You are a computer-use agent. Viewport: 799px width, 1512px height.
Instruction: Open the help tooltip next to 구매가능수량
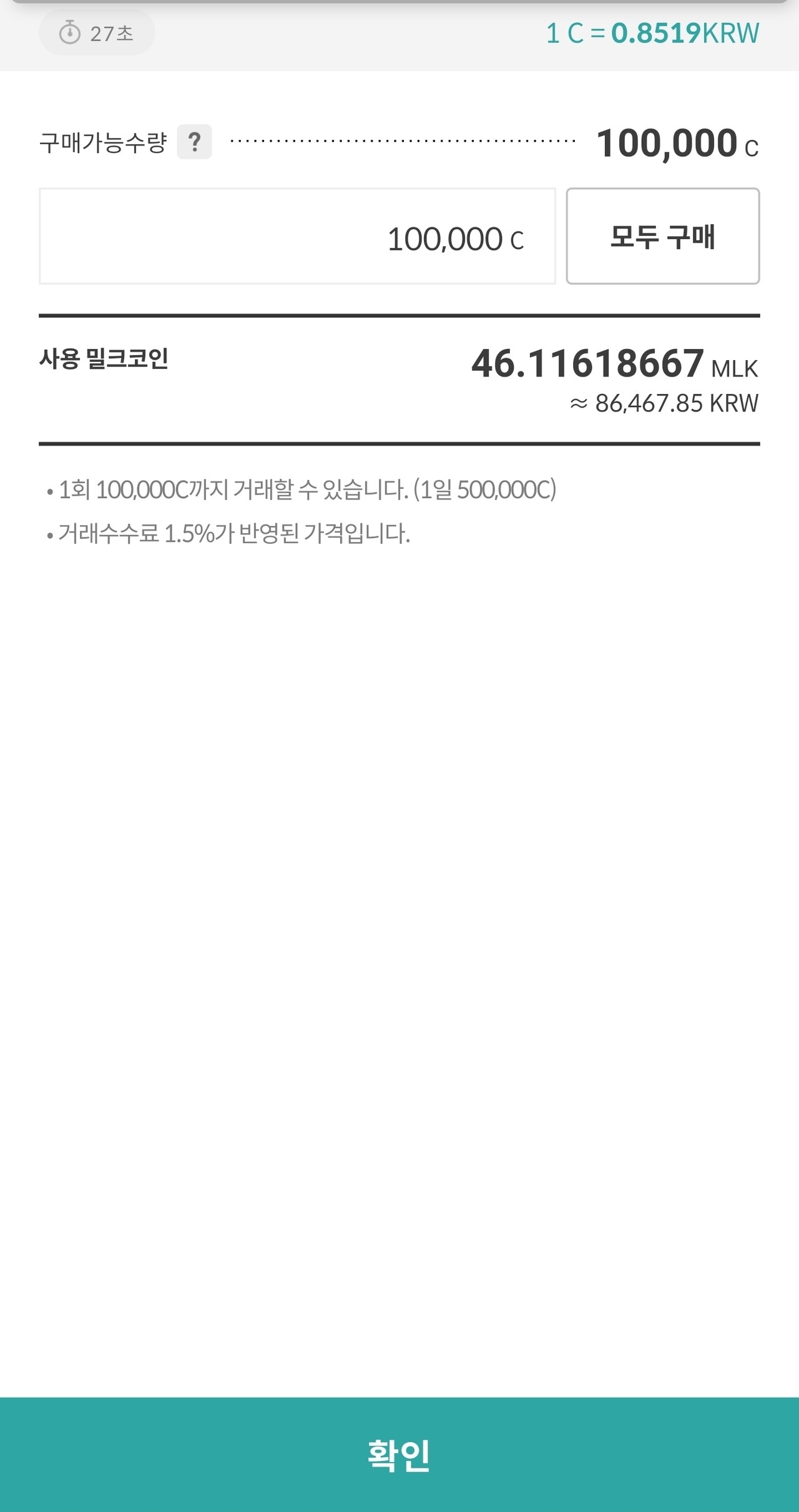tap(195, 143)
